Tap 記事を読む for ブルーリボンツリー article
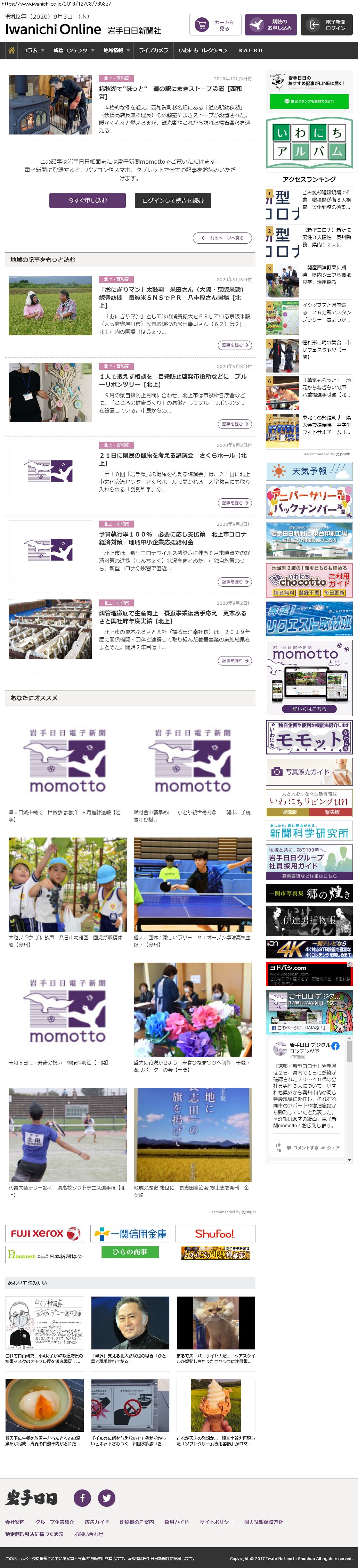Viewport: 358px width, 1568px height. tap(235, 424)
